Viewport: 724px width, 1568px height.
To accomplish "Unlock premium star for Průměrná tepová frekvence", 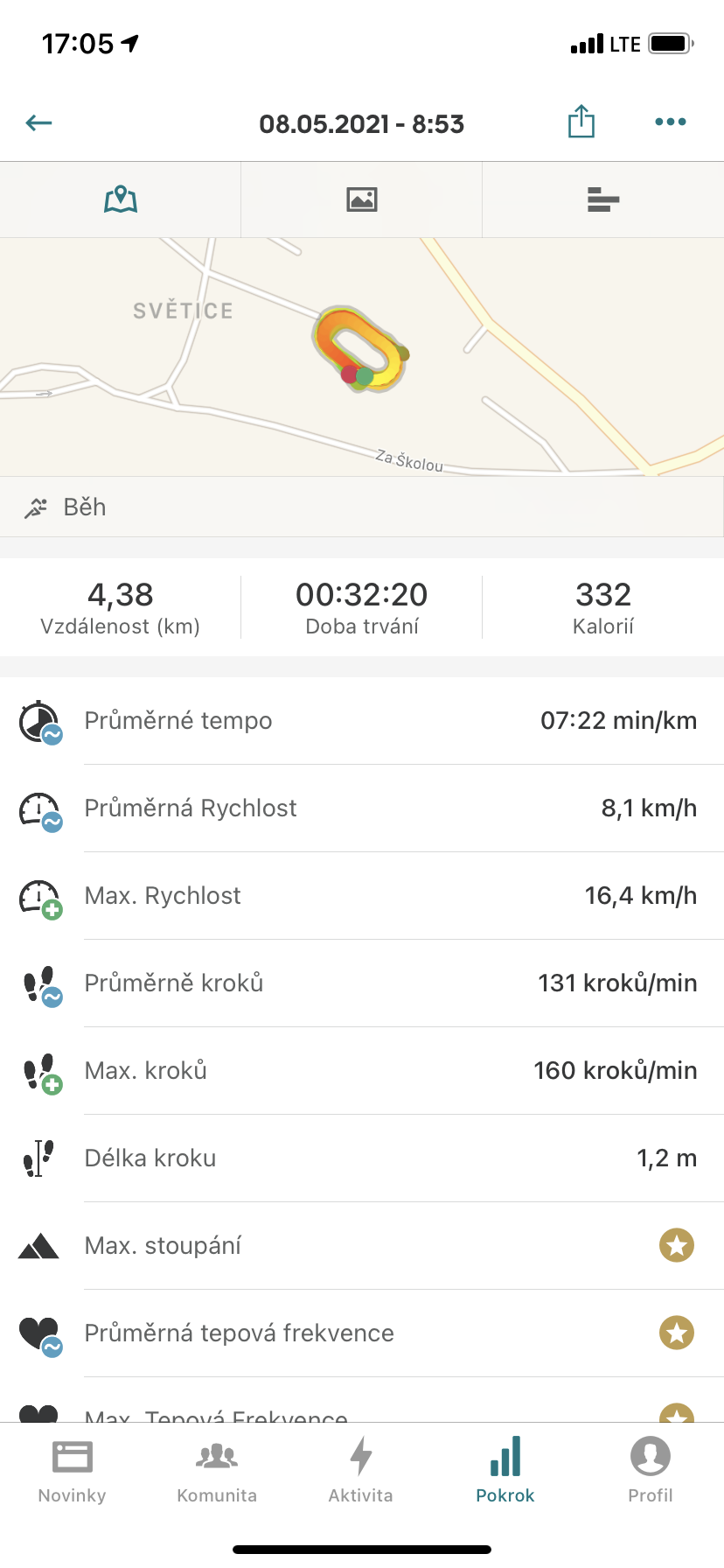I will (x=677, y=1333).
